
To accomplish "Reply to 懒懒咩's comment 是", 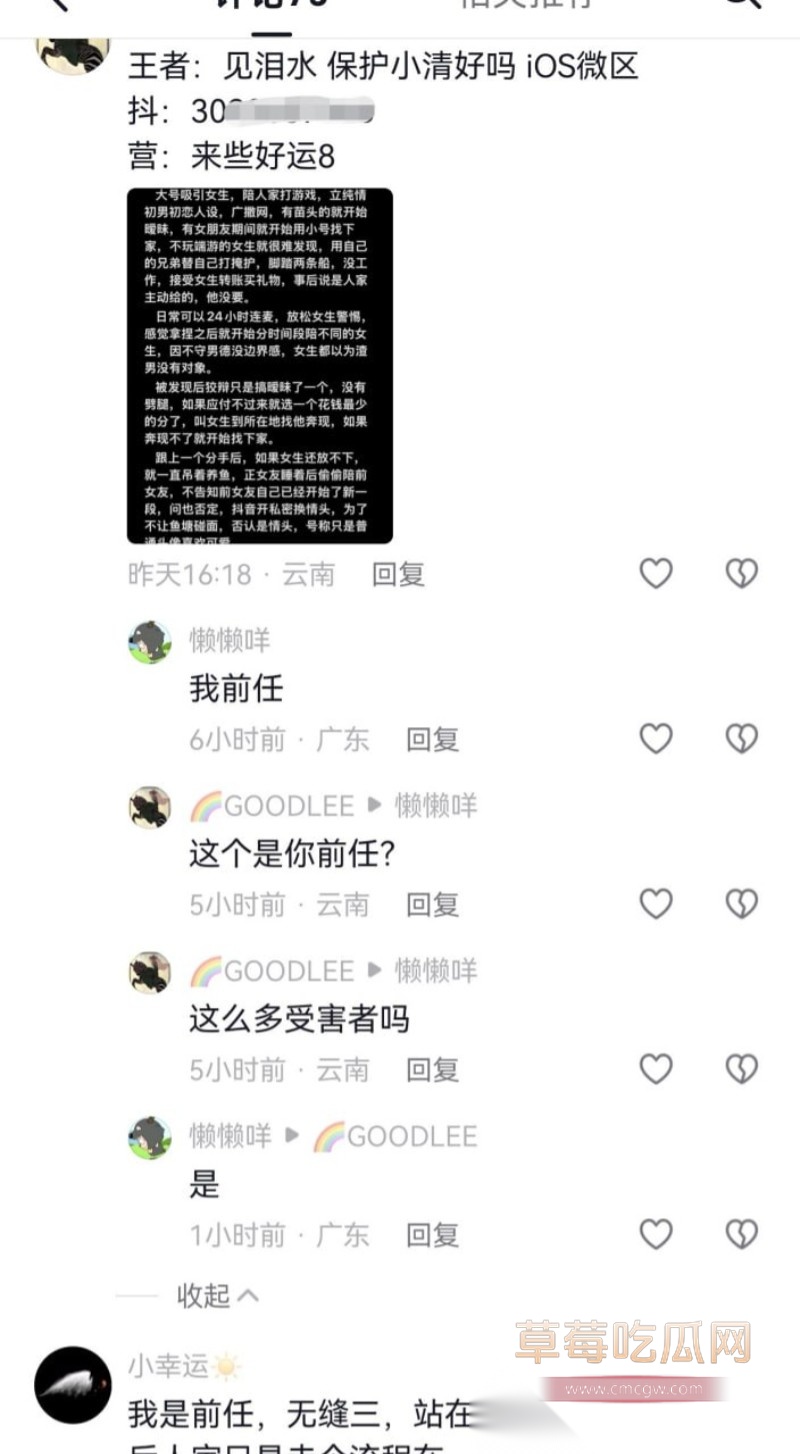I will (432, 1235).
